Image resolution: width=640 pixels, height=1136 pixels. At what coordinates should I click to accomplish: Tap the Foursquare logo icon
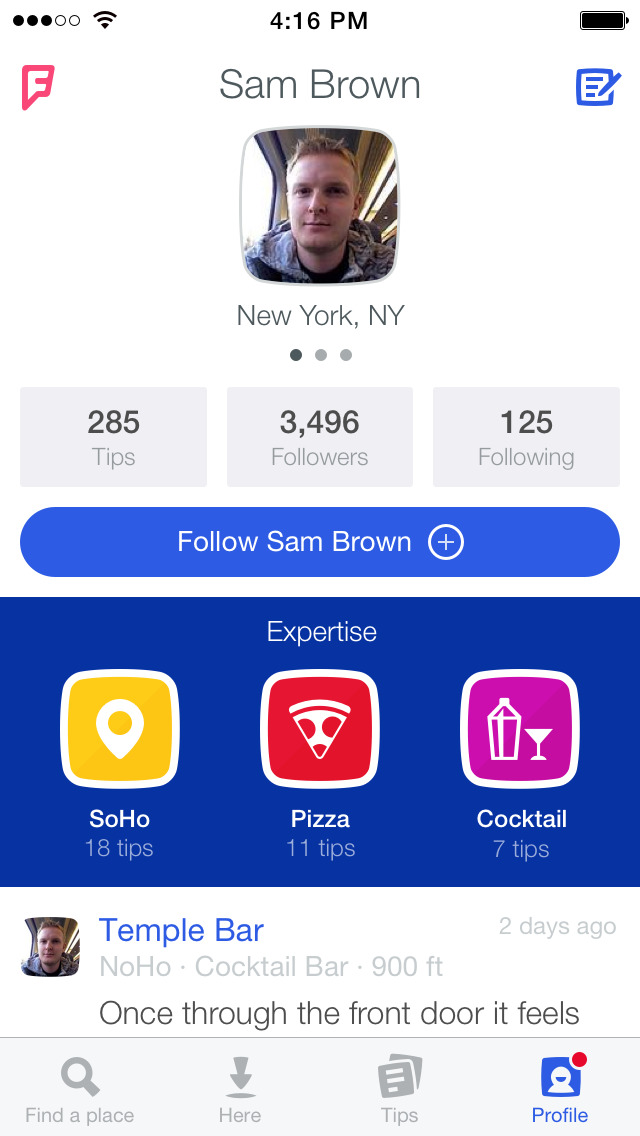[38, 87]
